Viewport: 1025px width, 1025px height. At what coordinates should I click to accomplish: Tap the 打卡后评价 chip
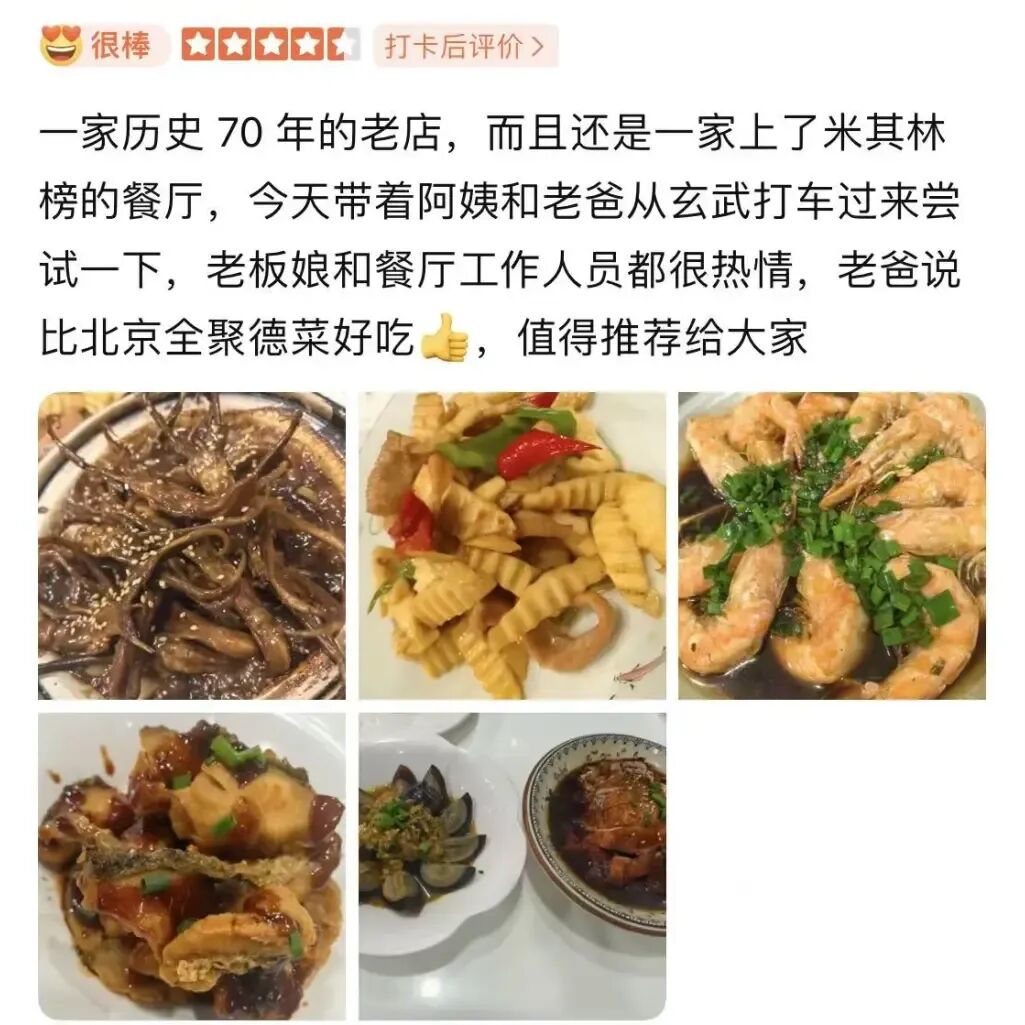click(465, 46)
